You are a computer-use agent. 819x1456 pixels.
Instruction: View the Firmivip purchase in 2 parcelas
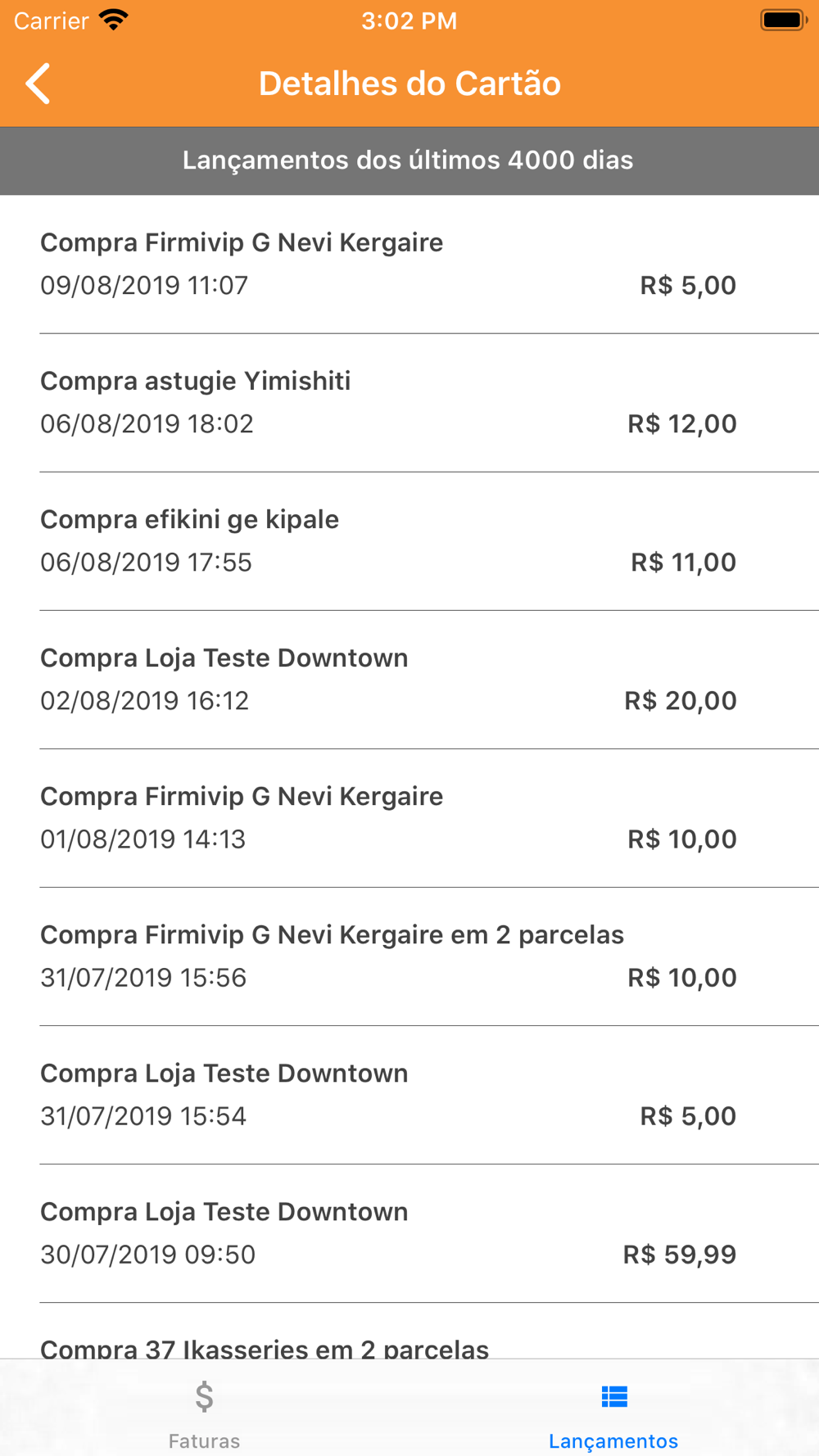point(409,956)
